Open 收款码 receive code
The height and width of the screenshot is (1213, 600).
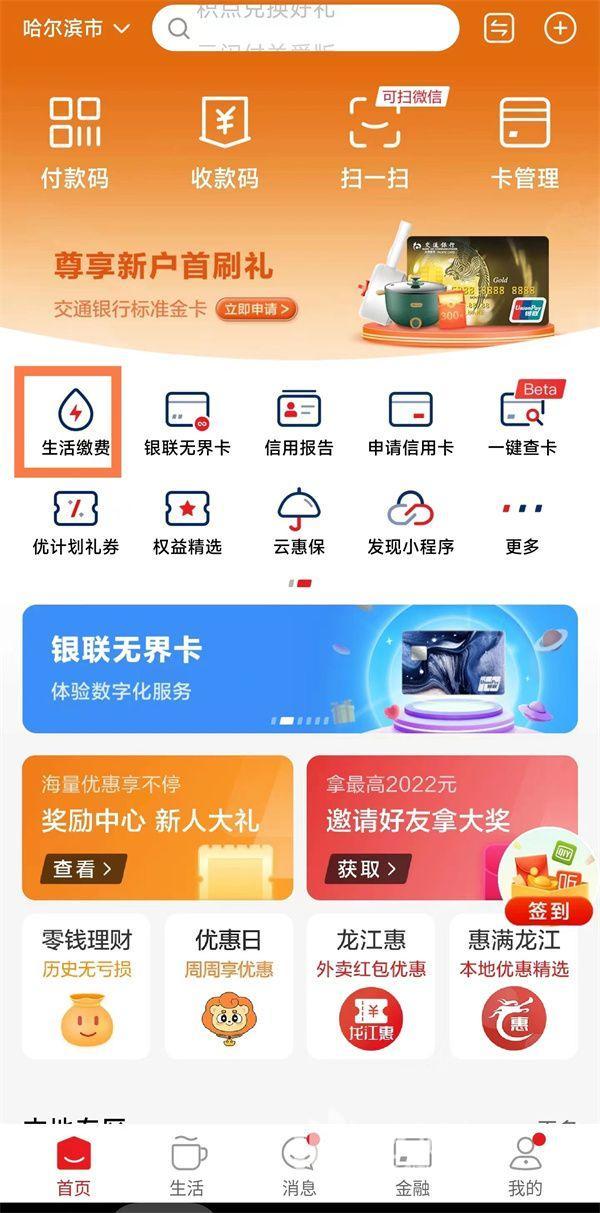[225, 142]
